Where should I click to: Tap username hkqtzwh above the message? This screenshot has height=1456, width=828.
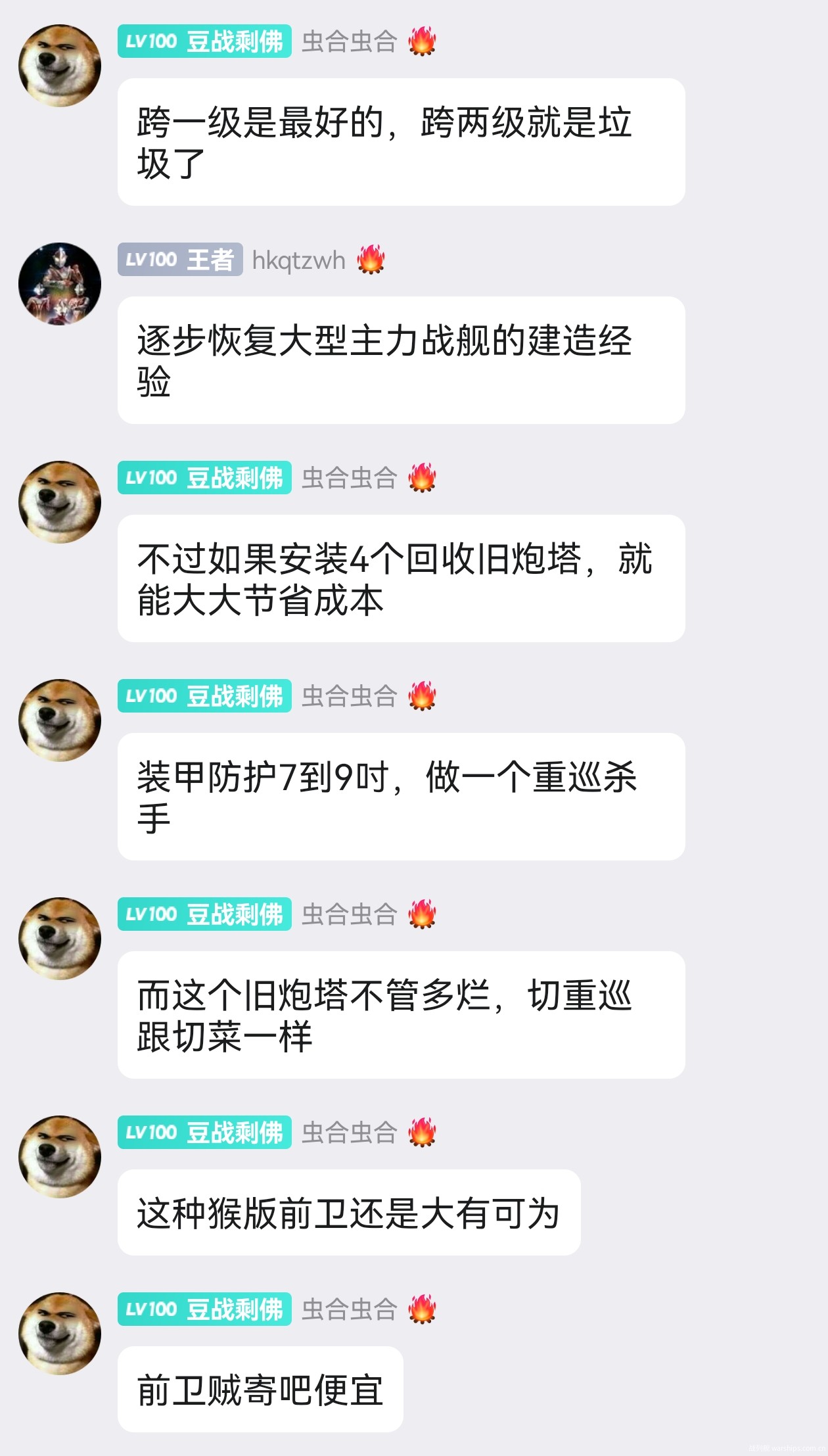click(x=298, y=260)
